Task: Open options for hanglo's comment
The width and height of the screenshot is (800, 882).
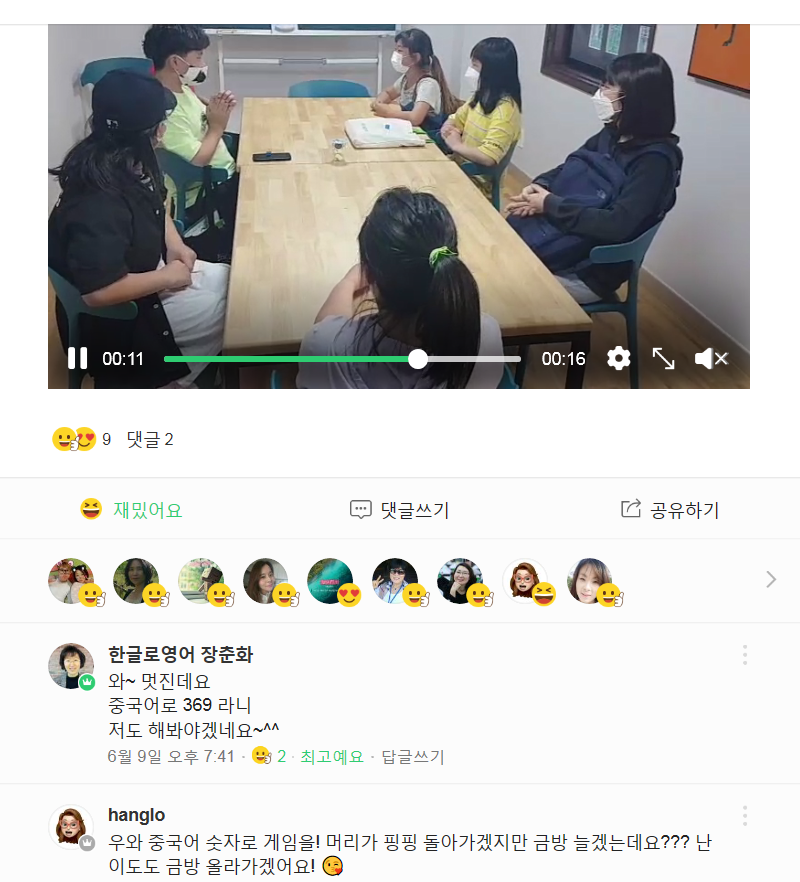Action: pos(745,815)
